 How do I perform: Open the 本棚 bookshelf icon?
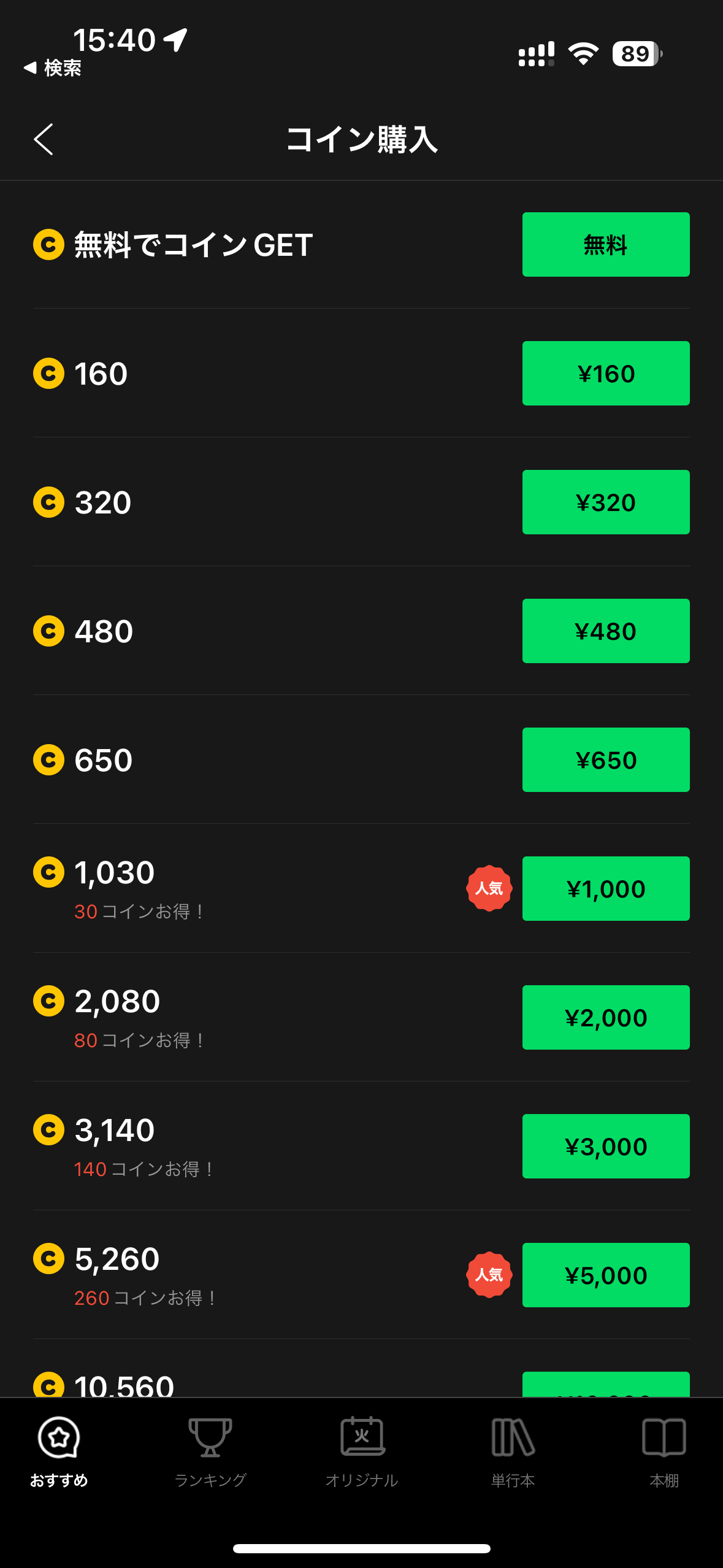click(x=664, y=1437)
